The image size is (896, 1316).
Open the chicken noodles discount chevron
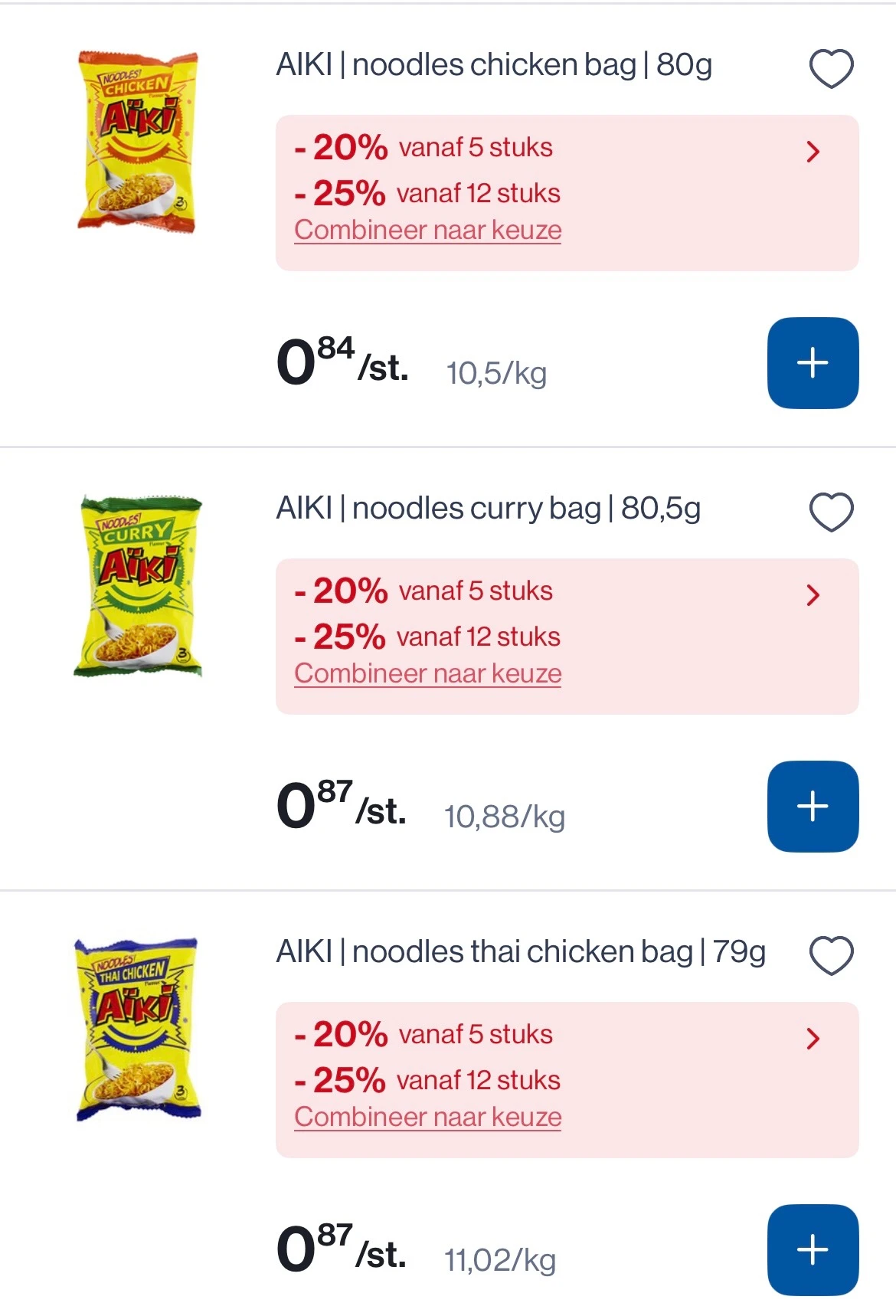(814, 151)
